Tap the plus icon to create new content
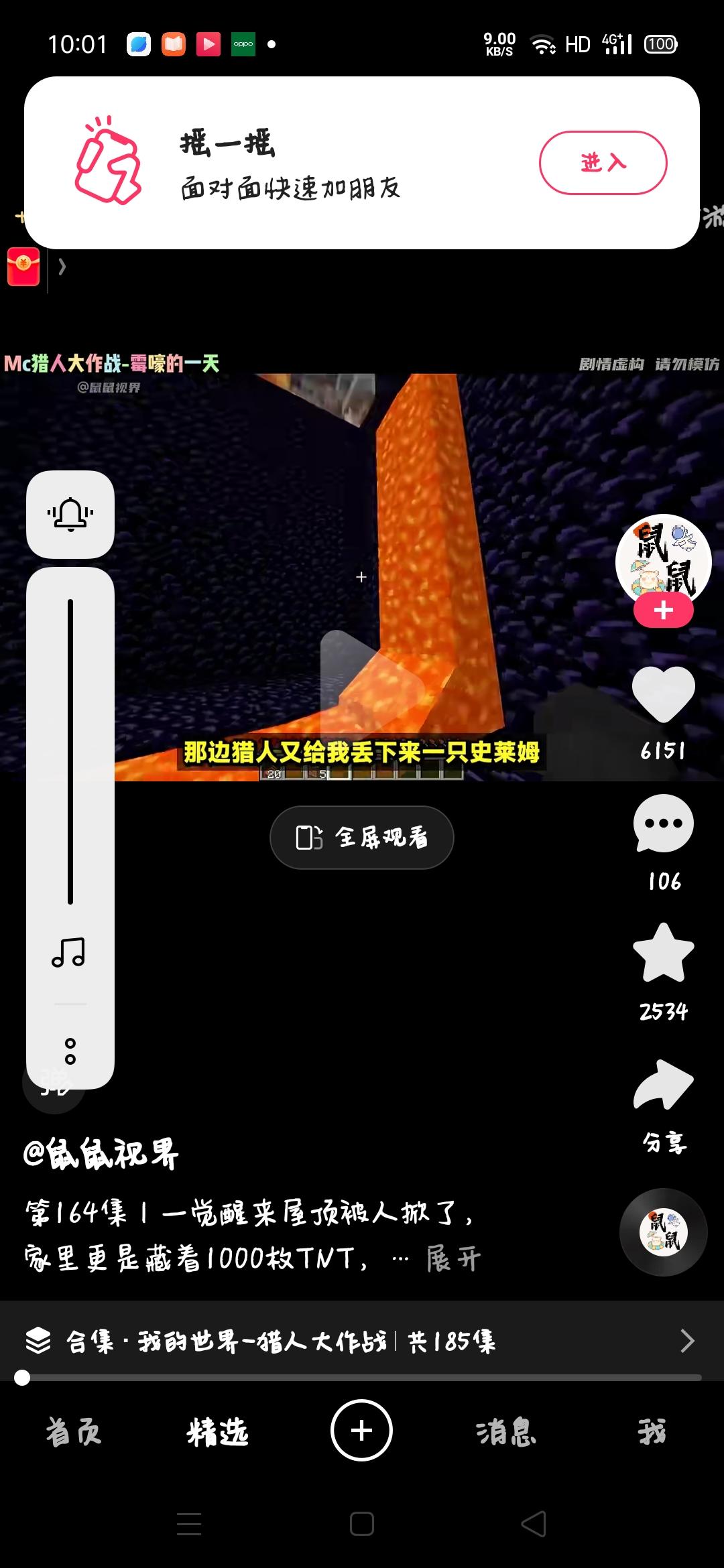The image size is (724, 1568). 361,1429
